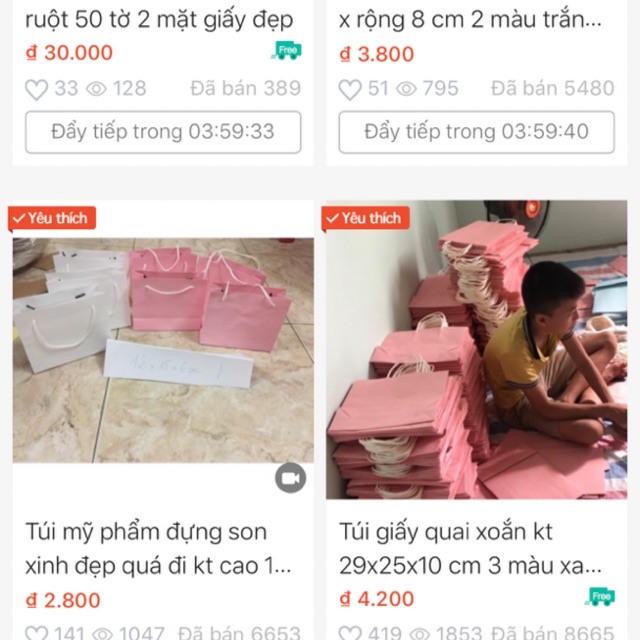View the "x rộng 8 cm 2 màu trắn..." product
This screenshot has width=640, height=640.
[x=470, y=19]
